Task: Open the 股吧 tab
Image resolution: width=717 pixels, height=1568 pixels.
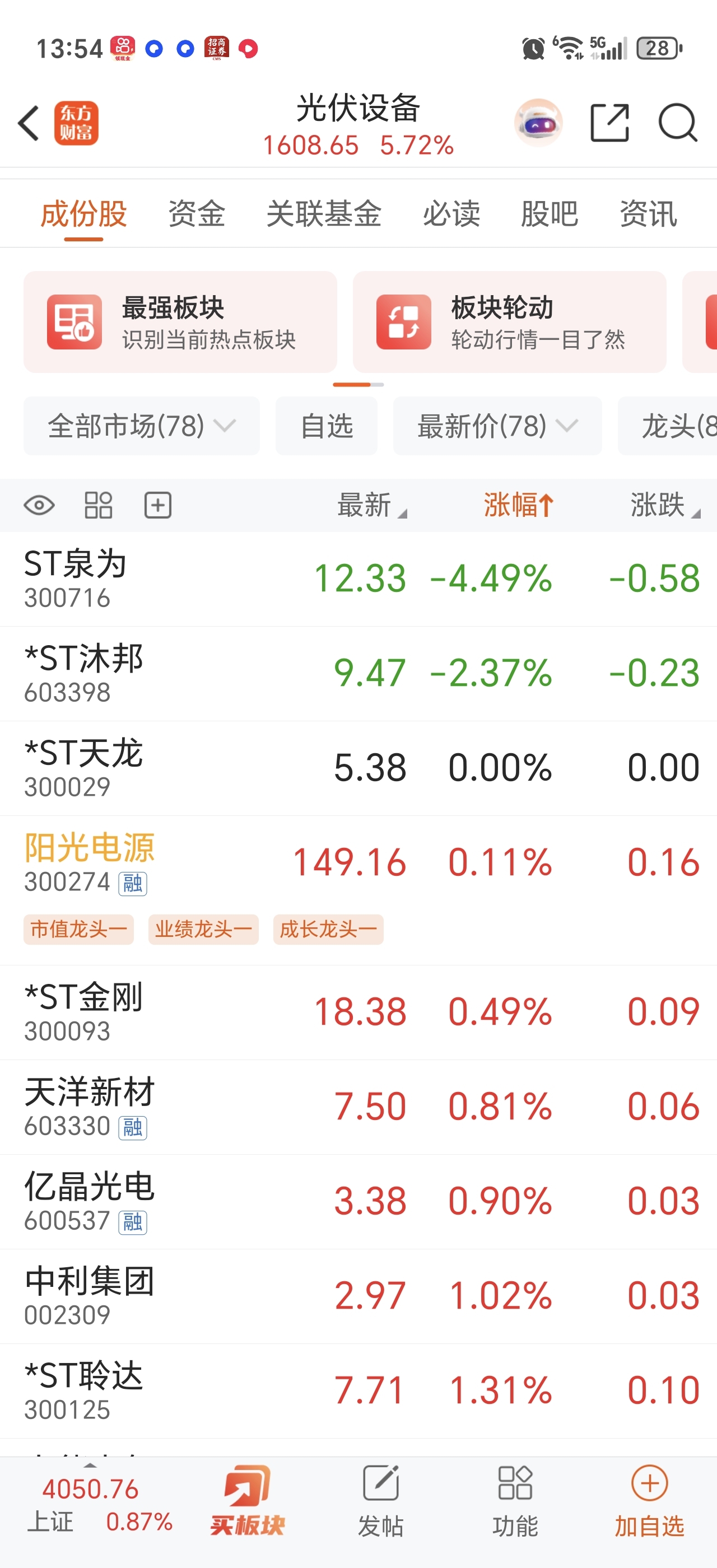Action: [x=549, y=214]
